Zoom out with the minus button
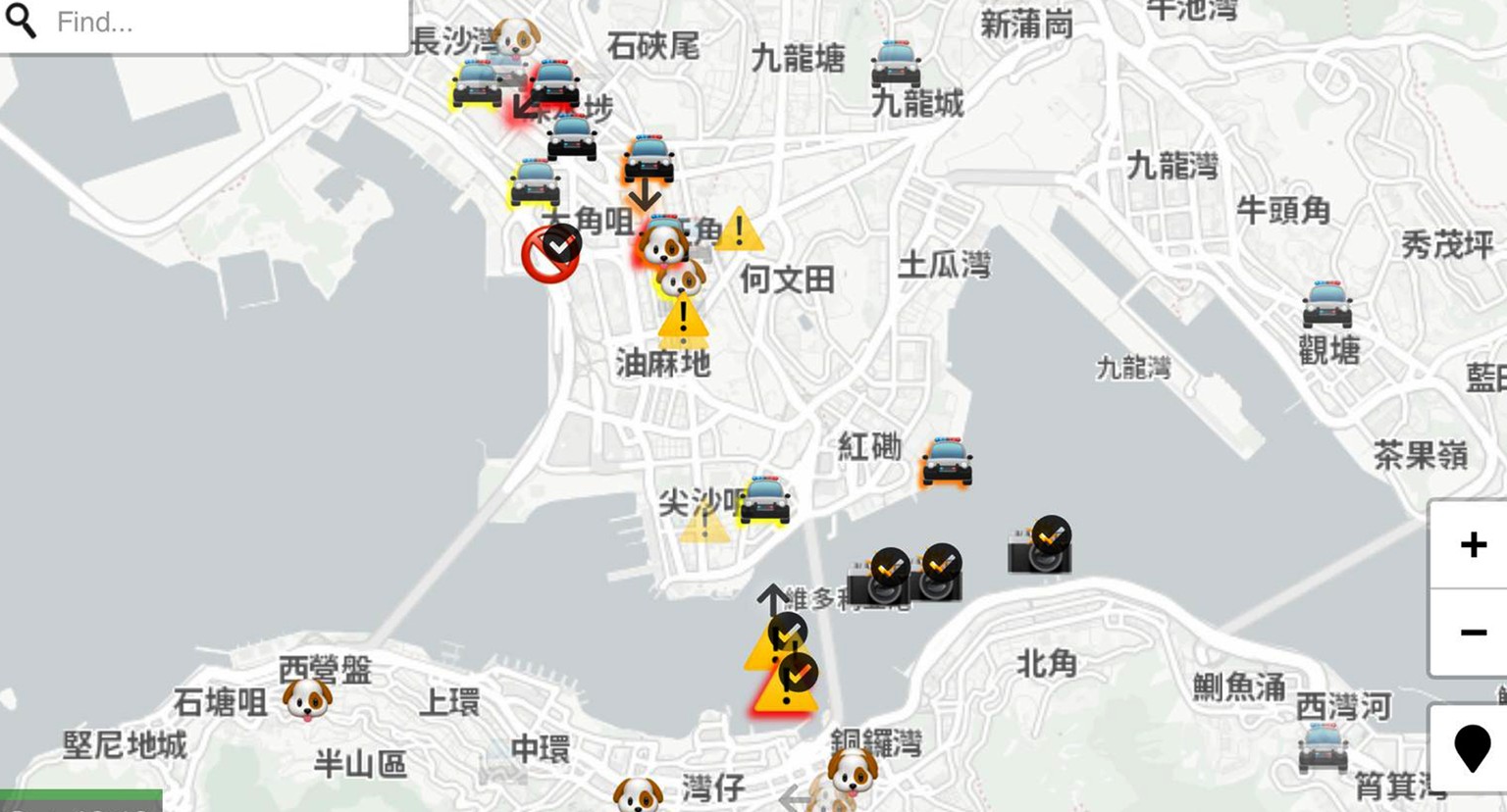The image size is (1507, 812). 1473,633
